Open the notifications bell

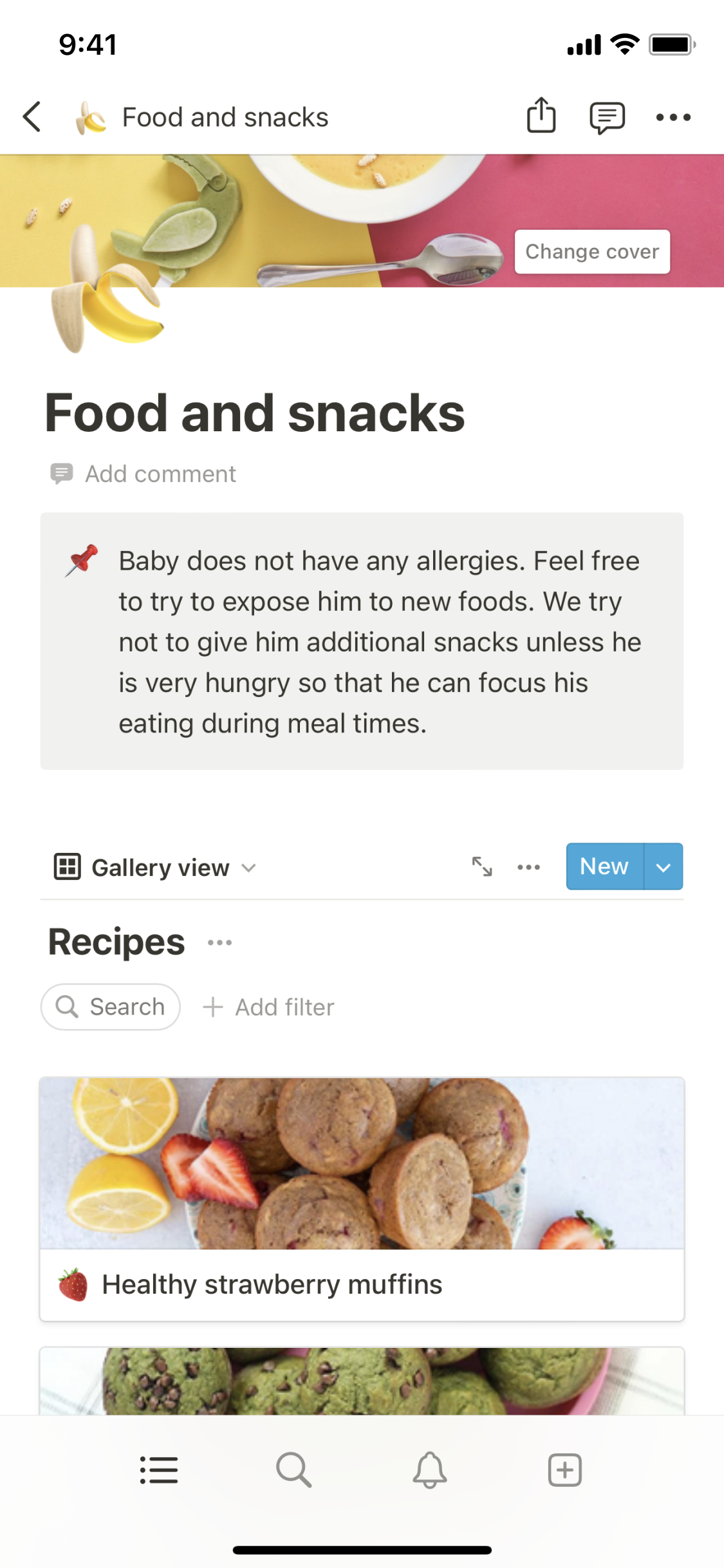pos(430,1470)
